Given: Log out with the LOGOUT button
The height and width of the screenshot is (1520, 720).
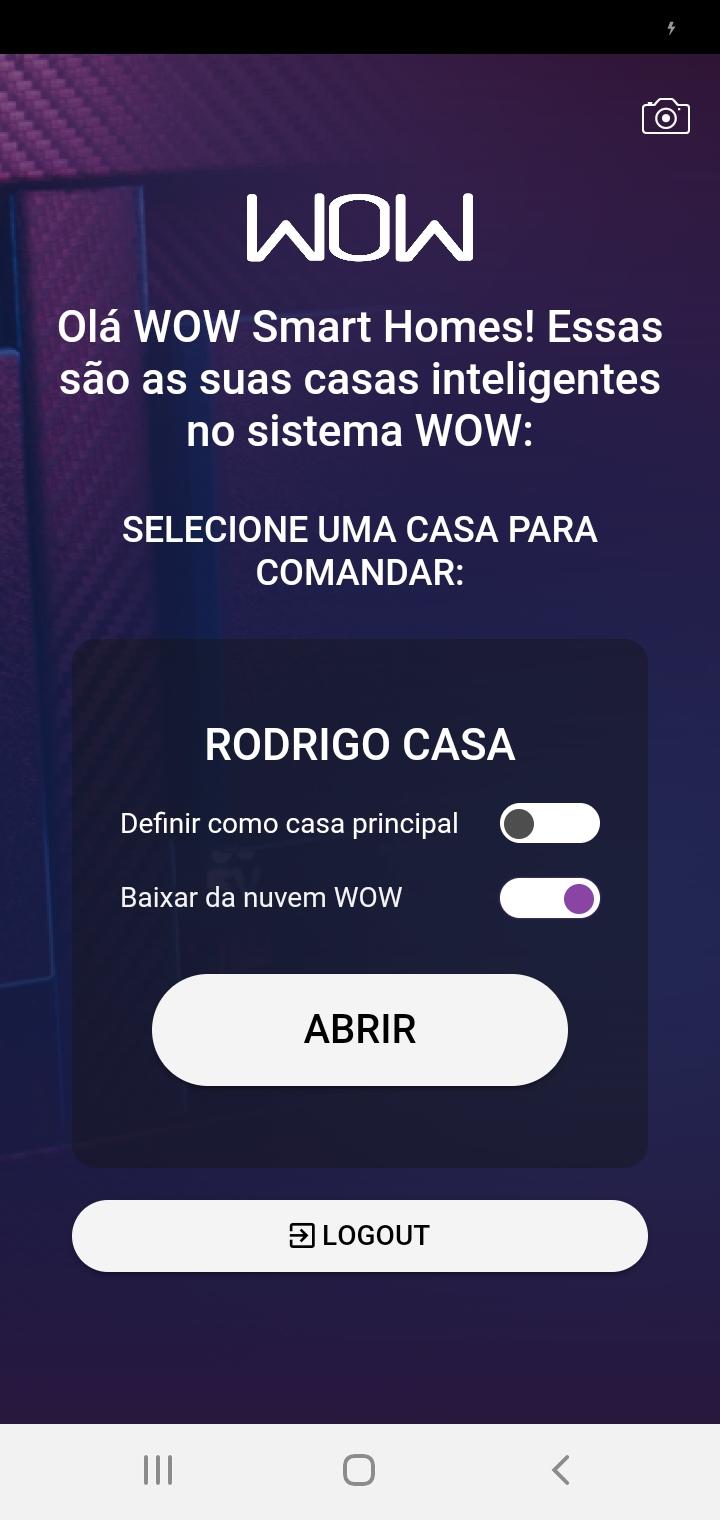Looking at the screenshot, I should click(360, 1236).
